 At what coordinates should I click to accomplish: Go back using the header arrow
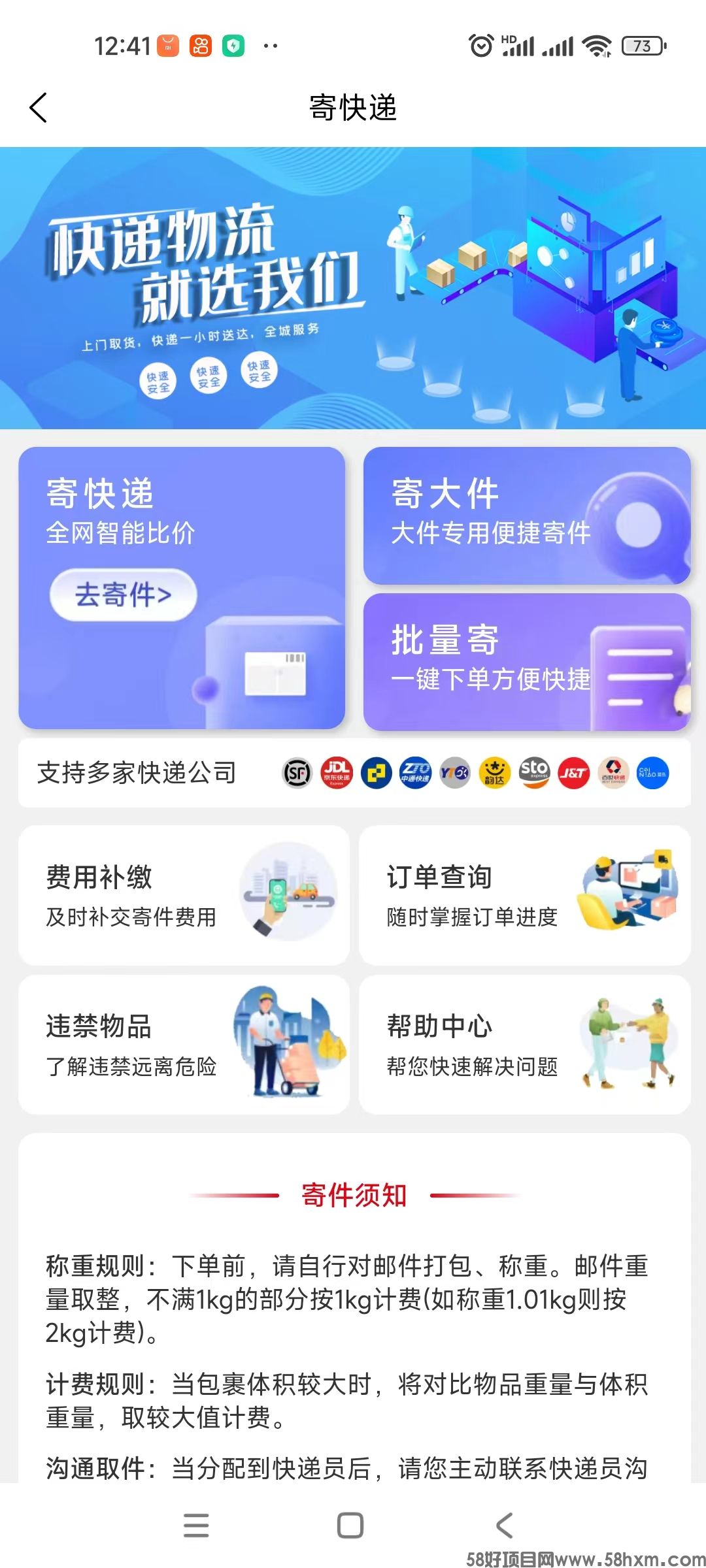[39, 108]
